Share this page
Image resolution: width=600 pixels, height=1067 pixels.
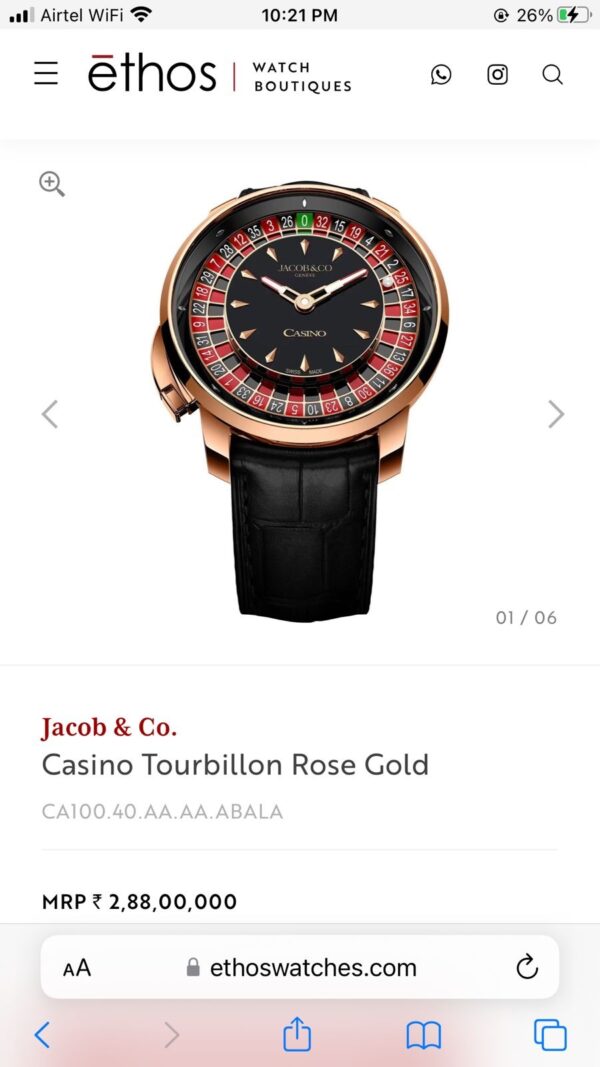tap(297, 1034)
